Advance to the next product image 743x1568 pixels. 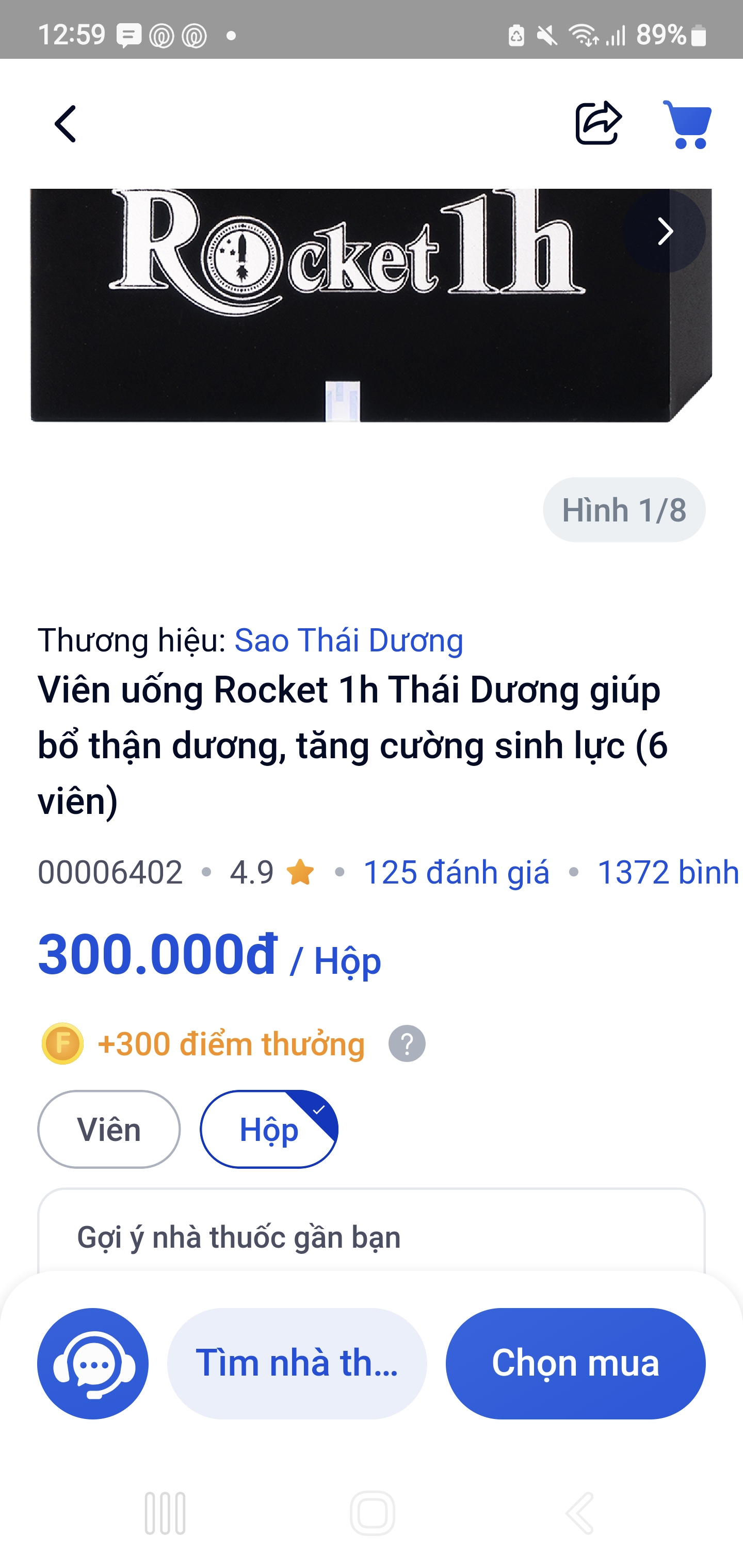(665, 231)
